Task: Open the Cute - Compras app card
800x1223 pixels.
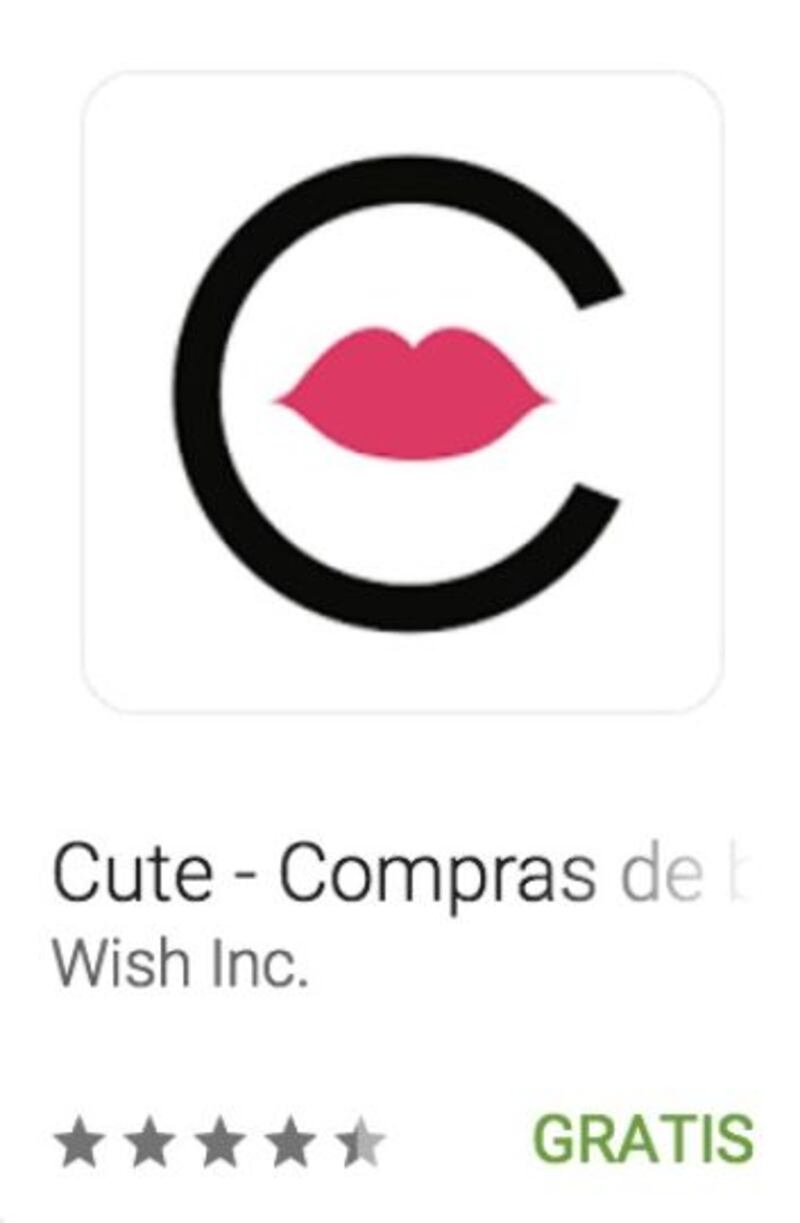Action: pyautogui.click(x=401, y=393)
